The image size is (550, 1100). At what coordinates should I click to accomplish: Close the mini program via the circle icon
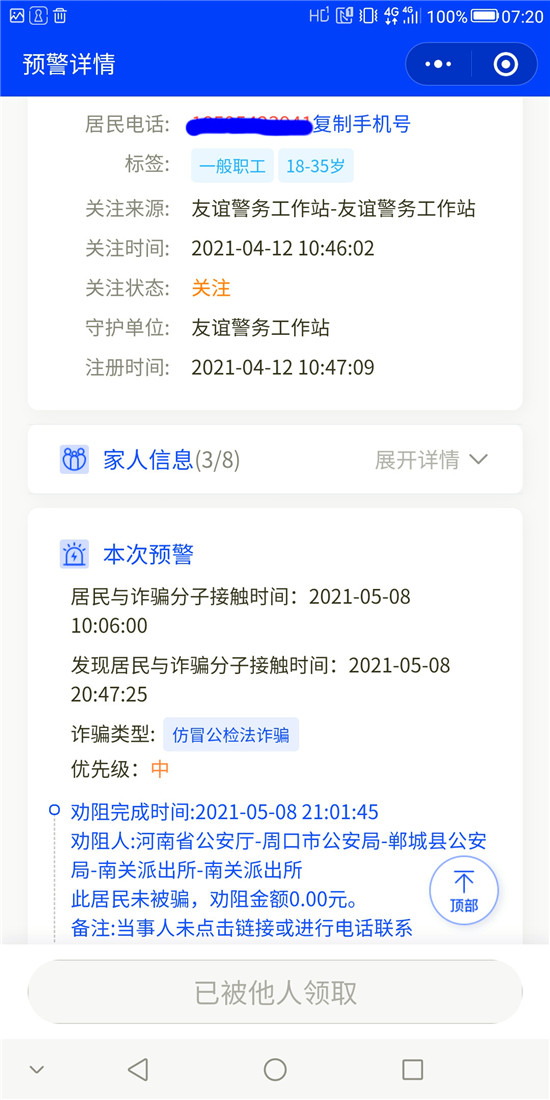tap(505, 65)
